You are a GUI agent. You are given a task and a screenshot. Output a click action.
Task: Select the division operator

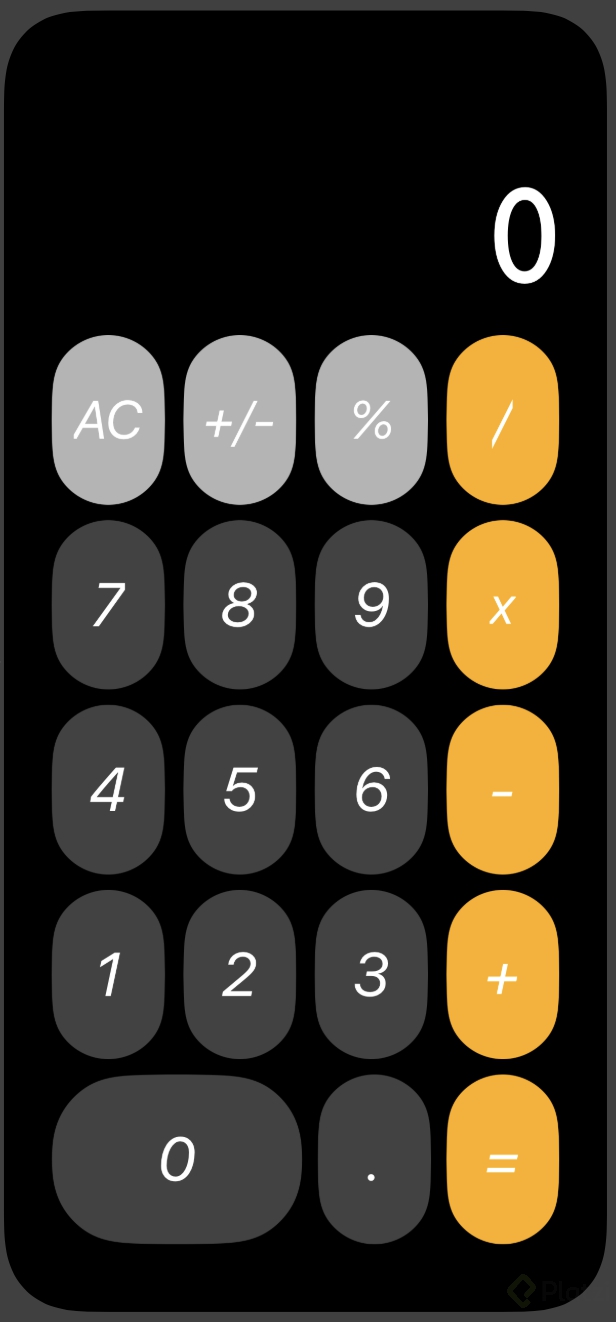[x=502, y=420]
